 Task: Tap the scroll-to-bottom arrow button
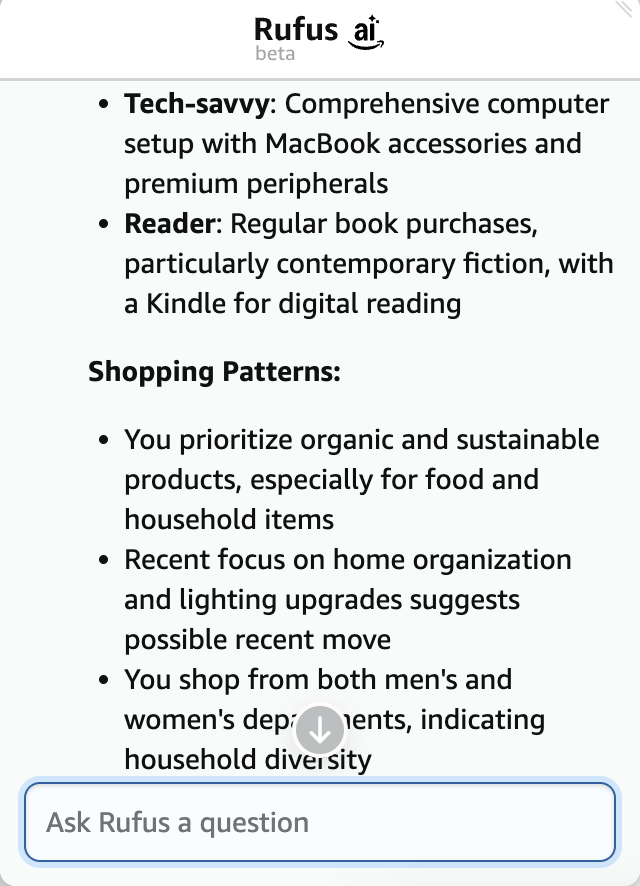[320, 730]
